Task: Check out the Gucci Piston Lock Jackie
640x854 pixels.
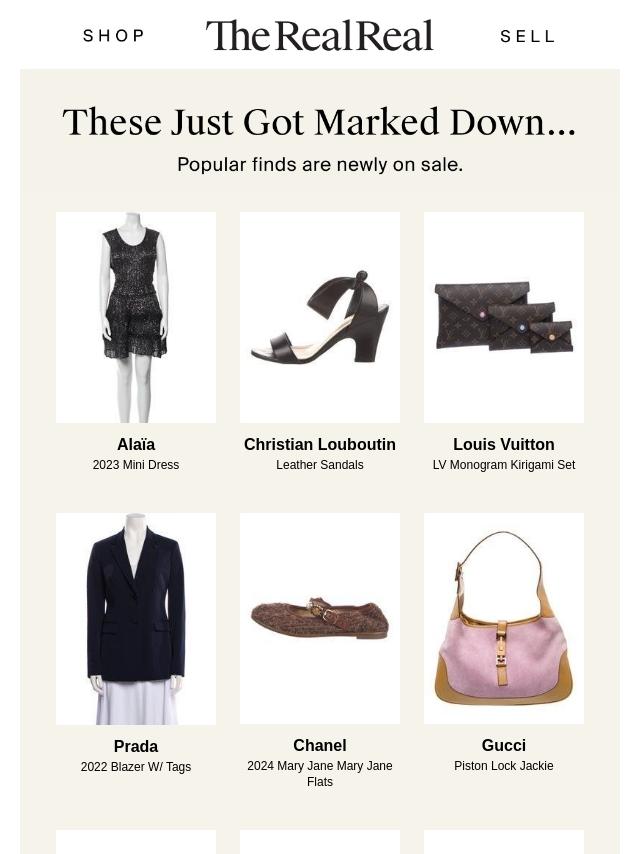Action: (x=504, y=619)
